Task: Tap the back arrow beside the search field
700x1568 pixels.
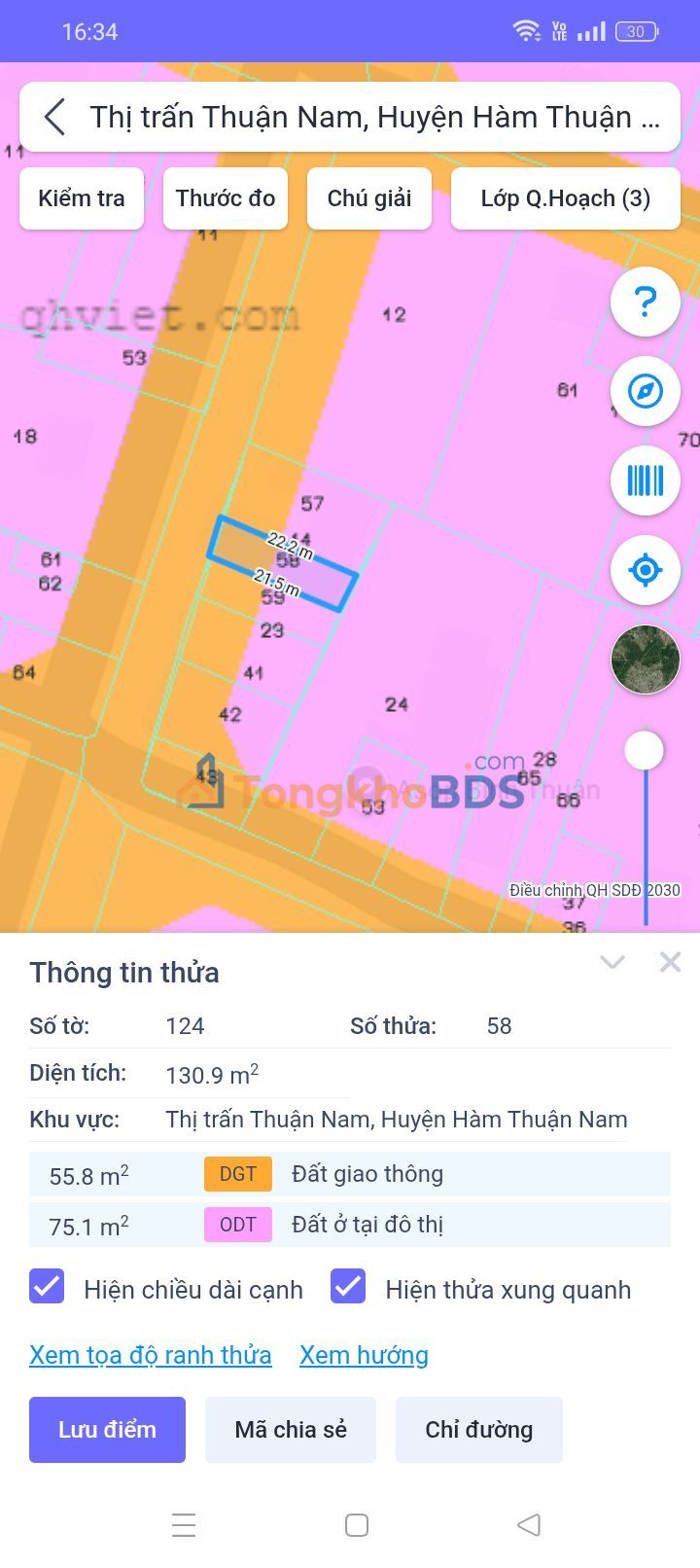Action: click(x=53, y=117)
